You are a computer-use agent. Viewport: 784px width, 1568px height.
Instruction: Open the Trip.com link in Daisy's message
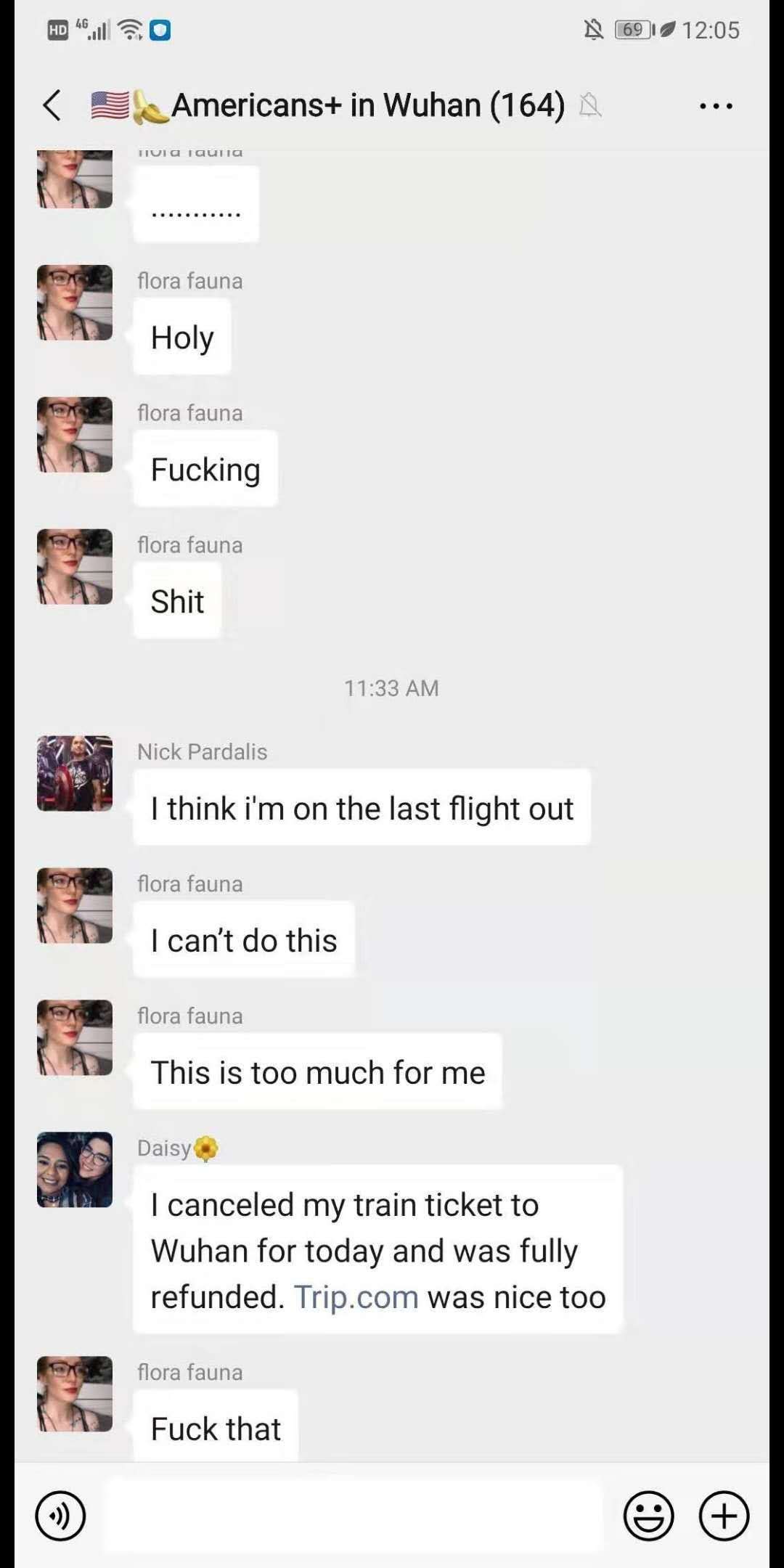[x=356, y=1297]
